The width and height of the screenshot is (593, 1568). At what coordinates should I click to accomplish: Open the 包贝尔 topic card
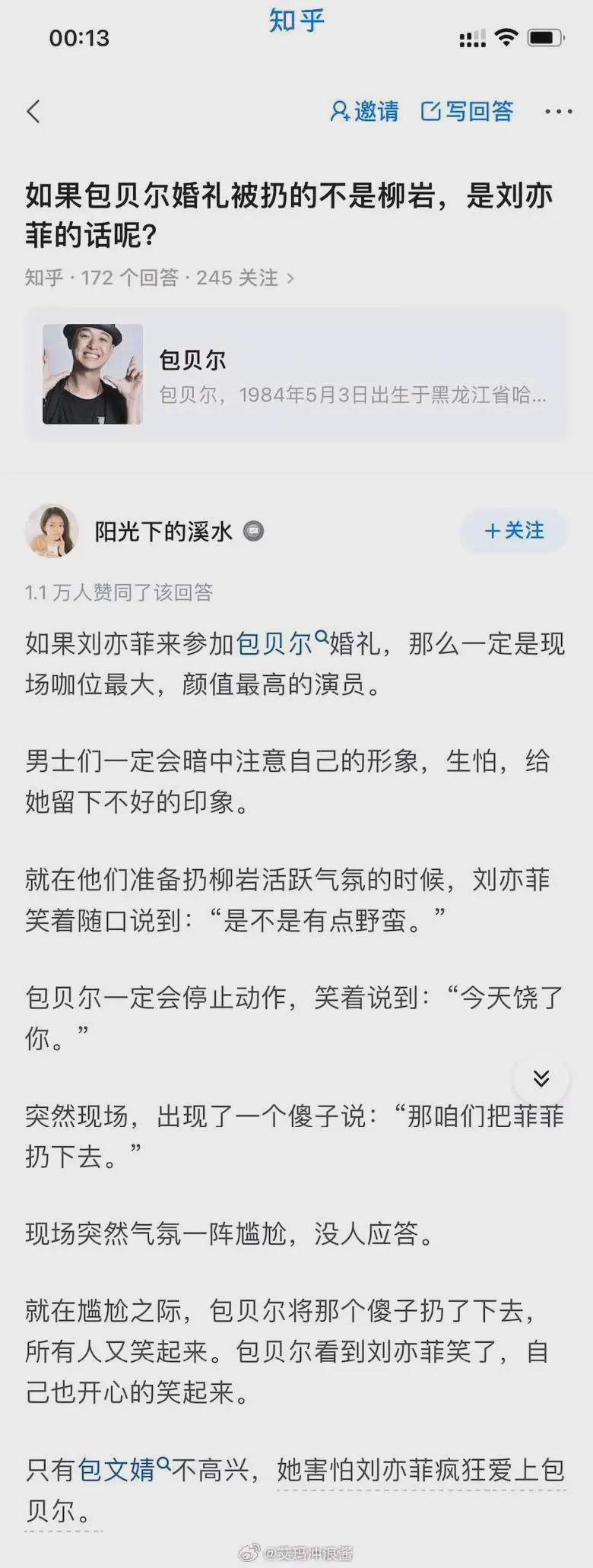click(296, 374)
